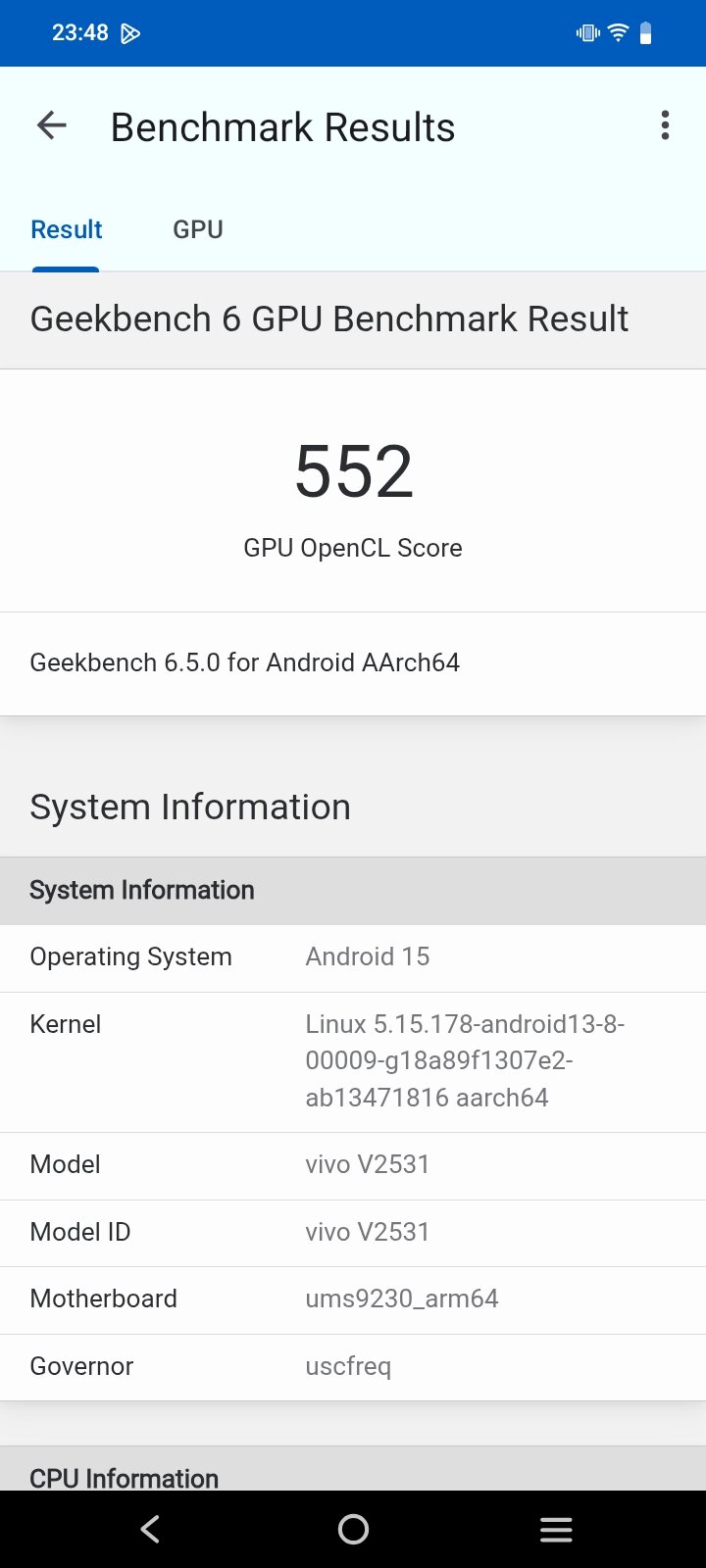The height and width of the screenshot is (1568, 706).
Task: Go back from Benchmark Results
Action: (51, 125)
